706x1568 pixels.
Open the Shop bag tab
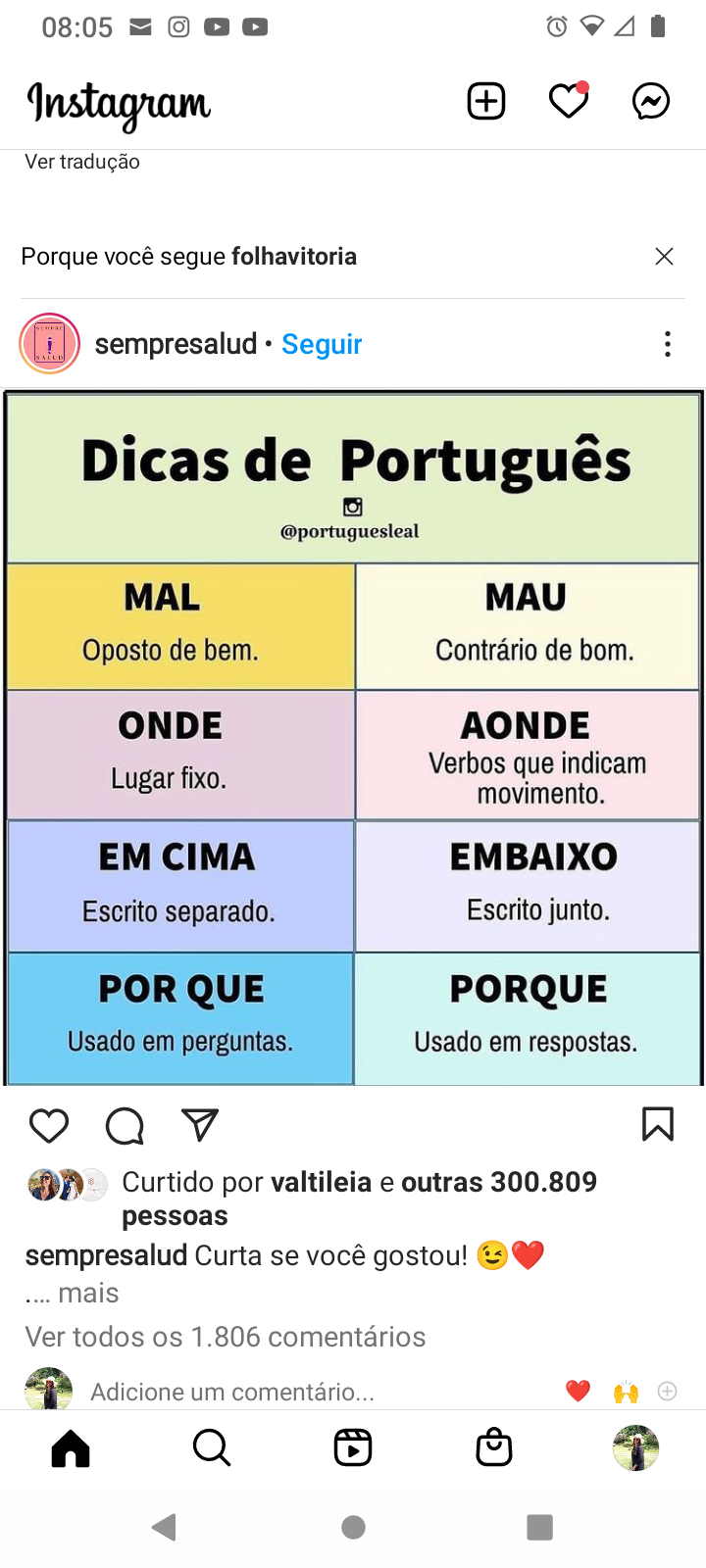tap(494, 1447)
